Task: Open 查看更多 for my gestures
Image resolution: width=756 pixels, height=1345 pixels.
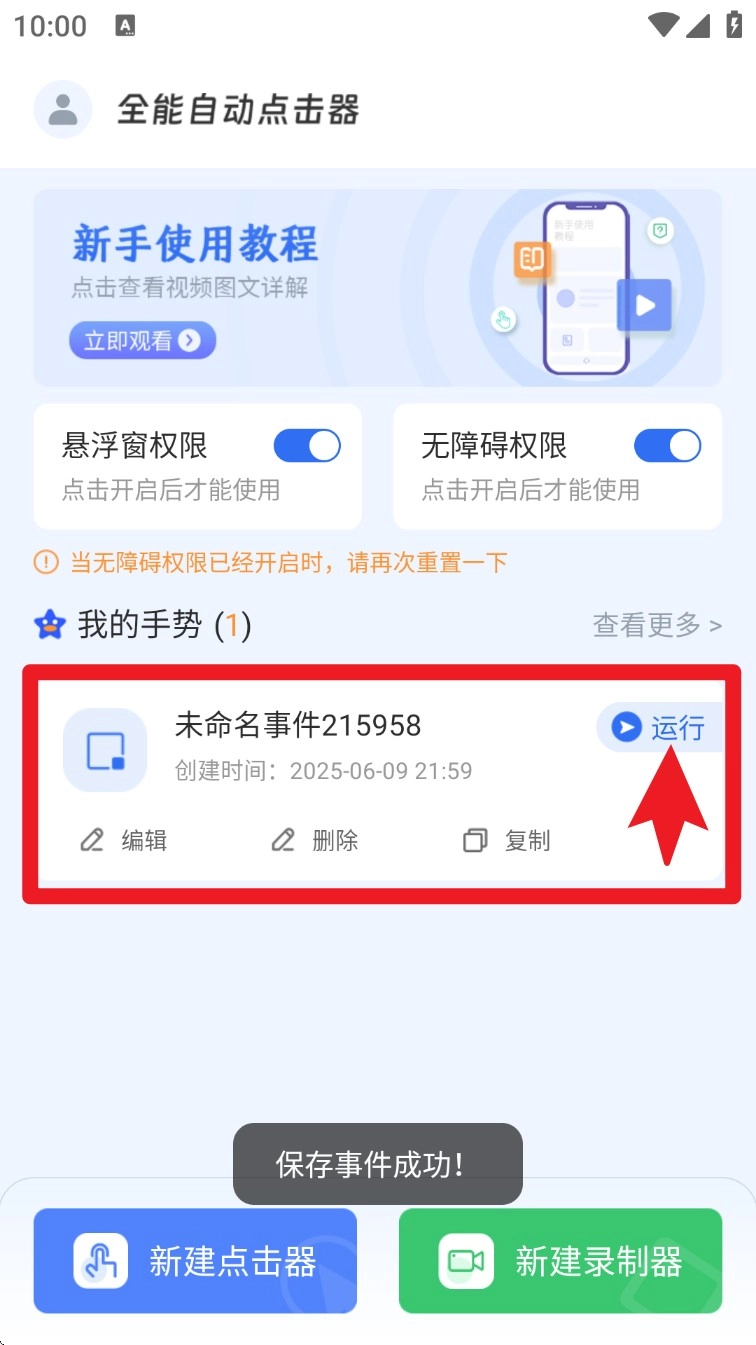Action: pyautogui.click(x=656, y=626)
